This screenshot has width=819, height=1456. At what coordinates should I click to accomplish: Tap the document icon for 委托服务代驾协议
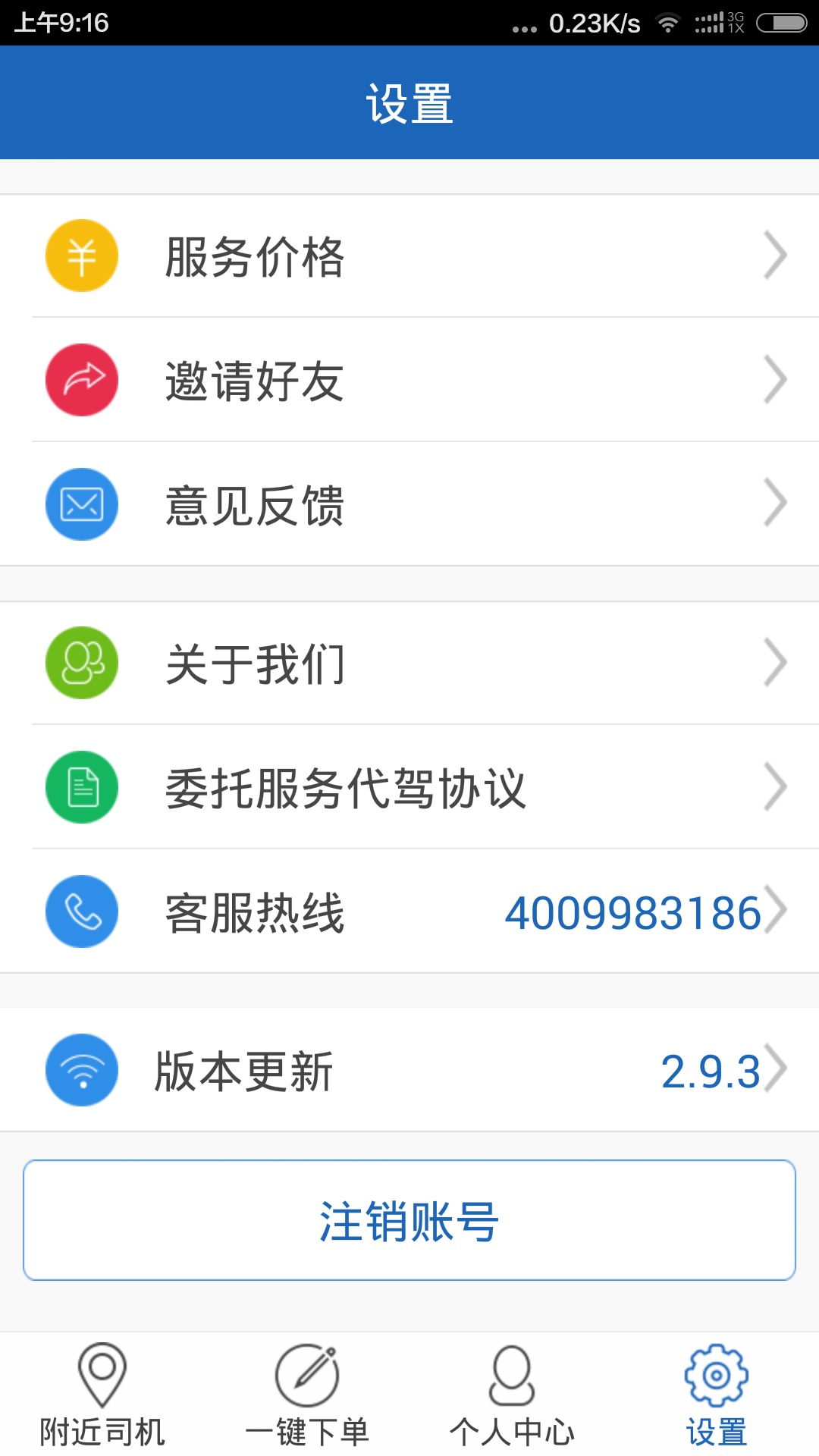pyautogui.click(x=82, y=787)
